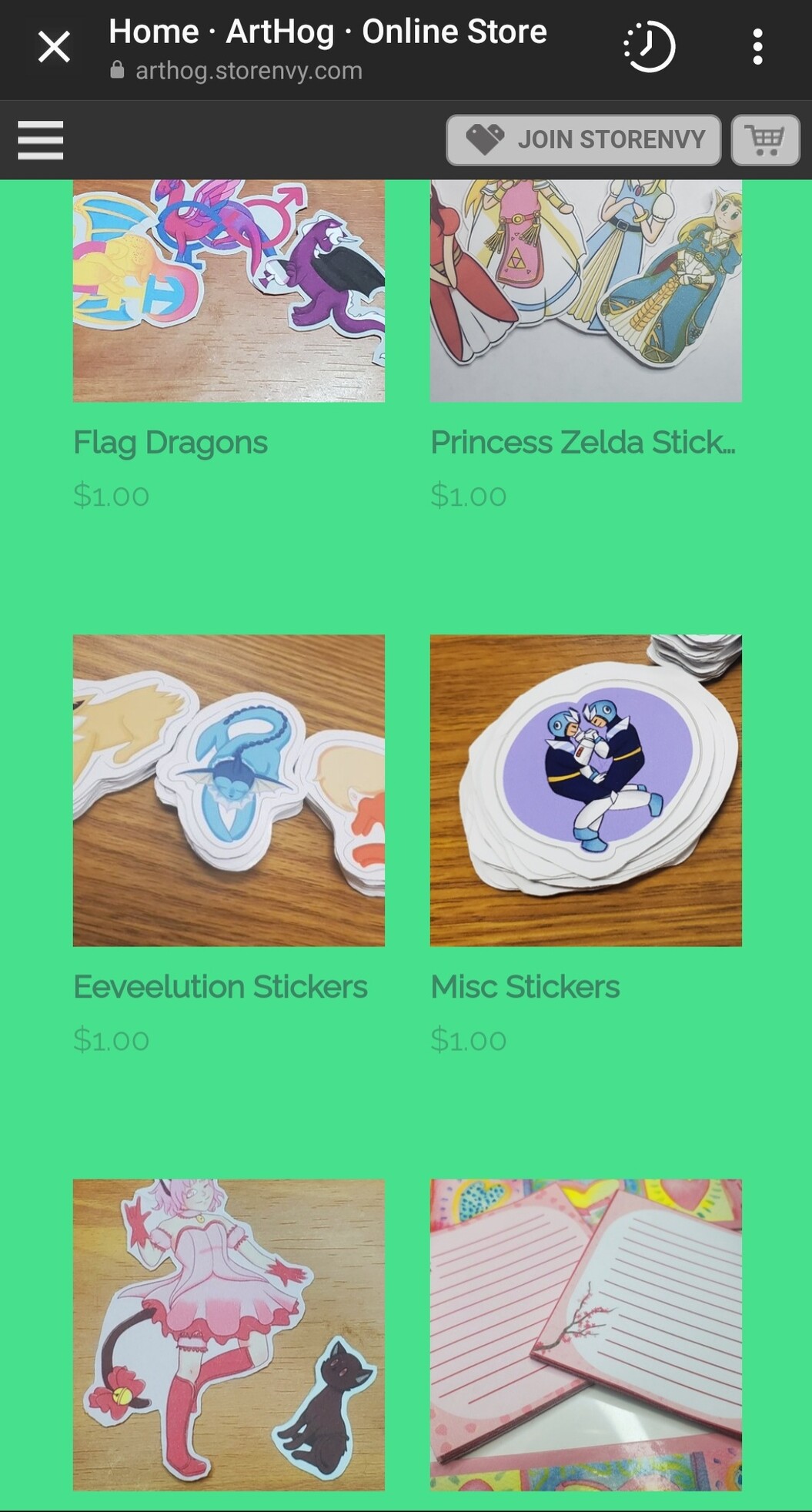
Task: Close the ArtHog browser tab
Action: pyautogui.click(x=54, y=48)
